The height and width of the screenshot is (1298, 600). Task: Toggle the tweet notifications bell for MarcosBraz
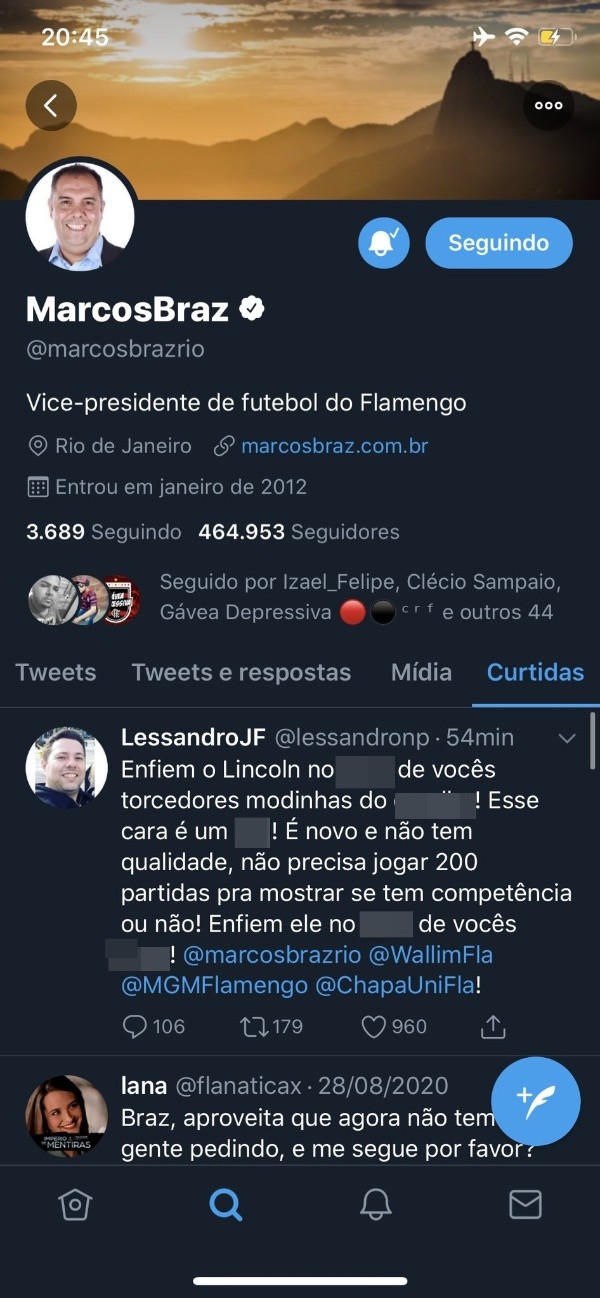tap(384, 243)
